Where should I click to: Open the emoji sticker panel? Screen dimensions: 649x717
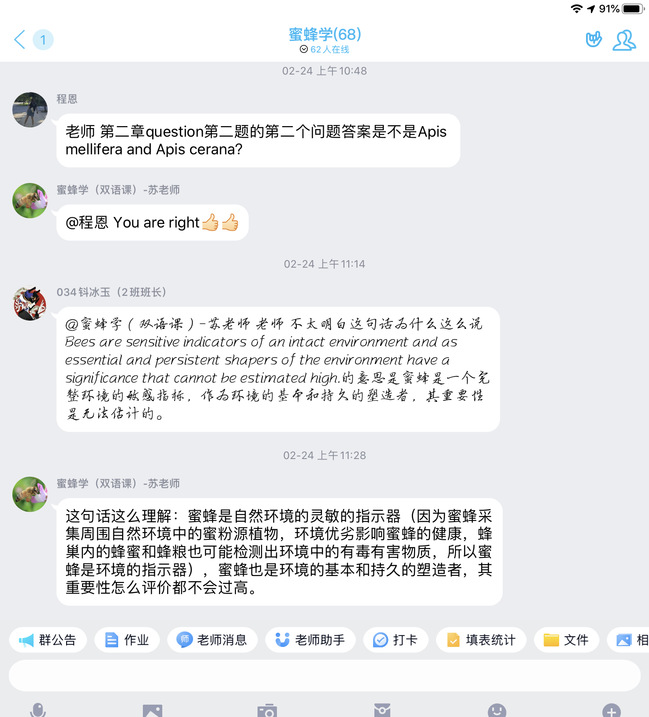pos(497,710)
